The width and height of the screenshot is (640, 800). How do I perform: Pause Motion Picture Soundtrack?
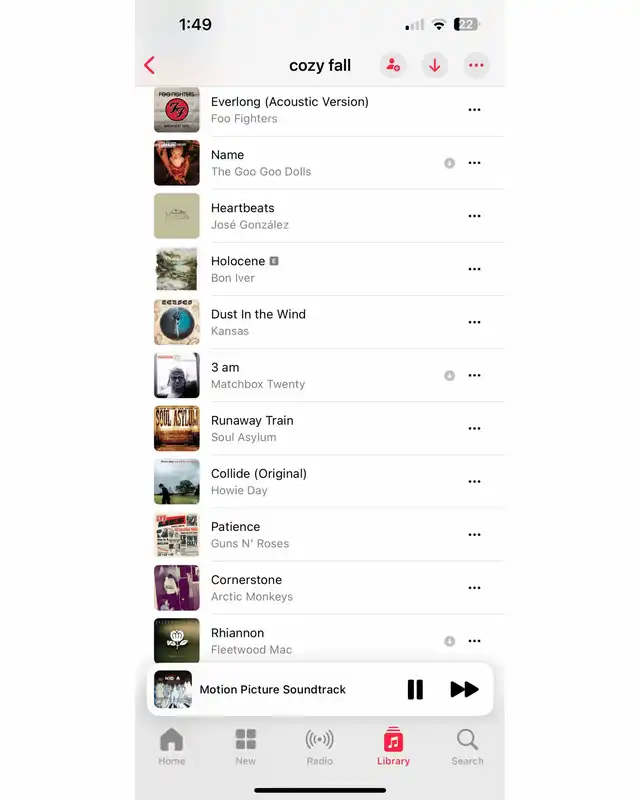(415, 689)
